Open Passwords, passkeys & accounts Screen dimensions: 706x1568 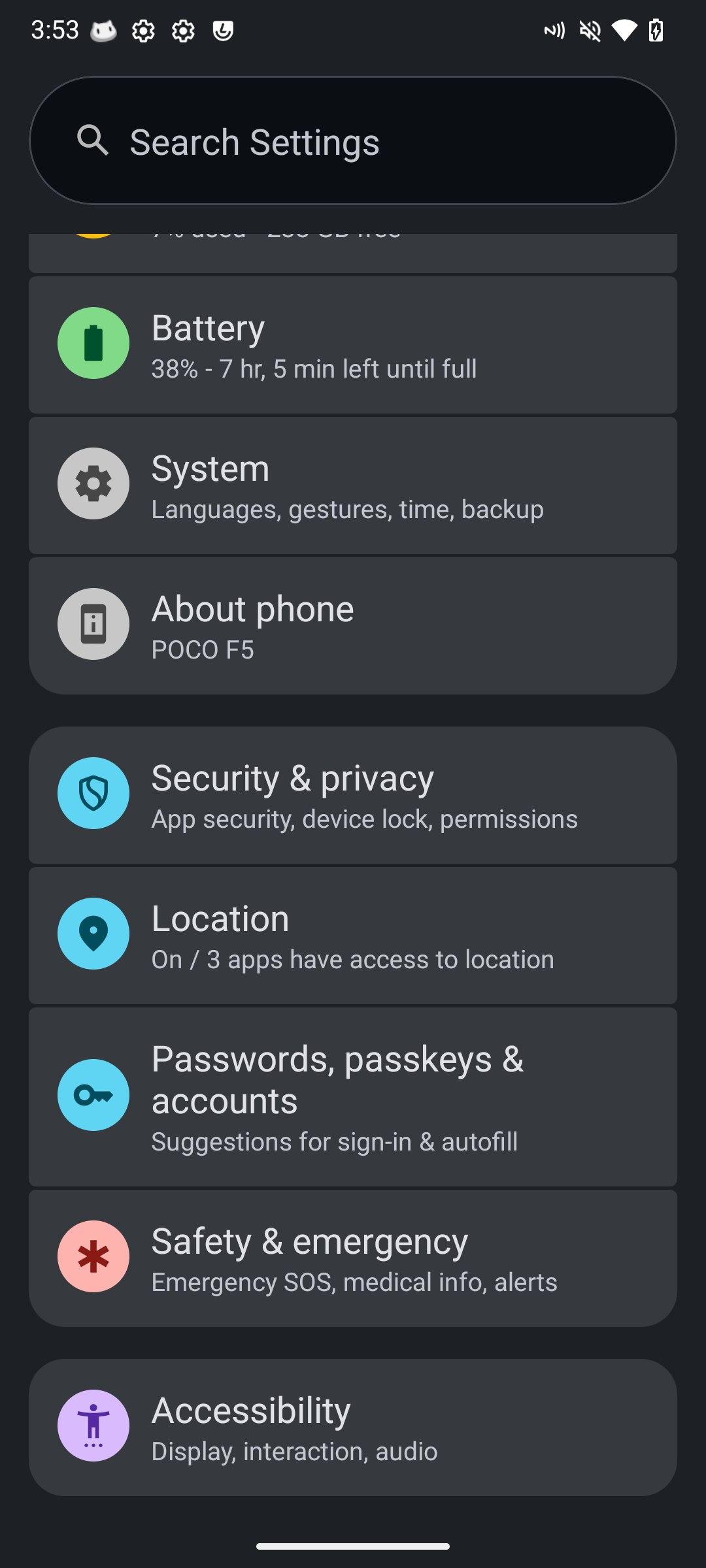(x=353, y=1097)
